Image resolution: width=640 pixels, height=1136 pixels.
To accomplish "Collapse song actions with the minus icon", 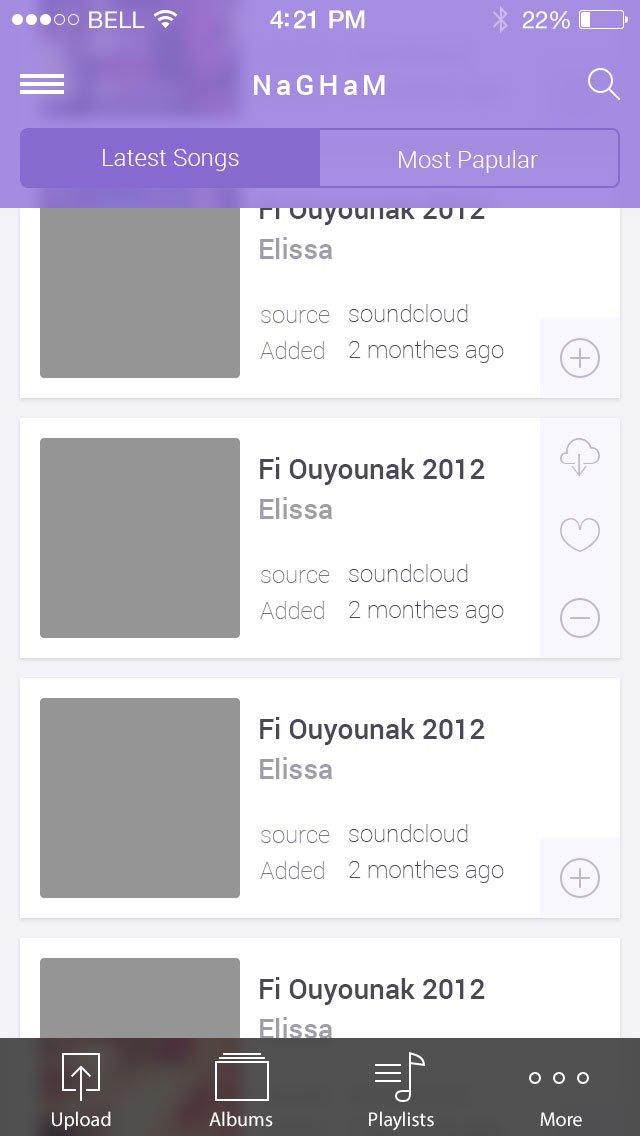I will [580, 618].
